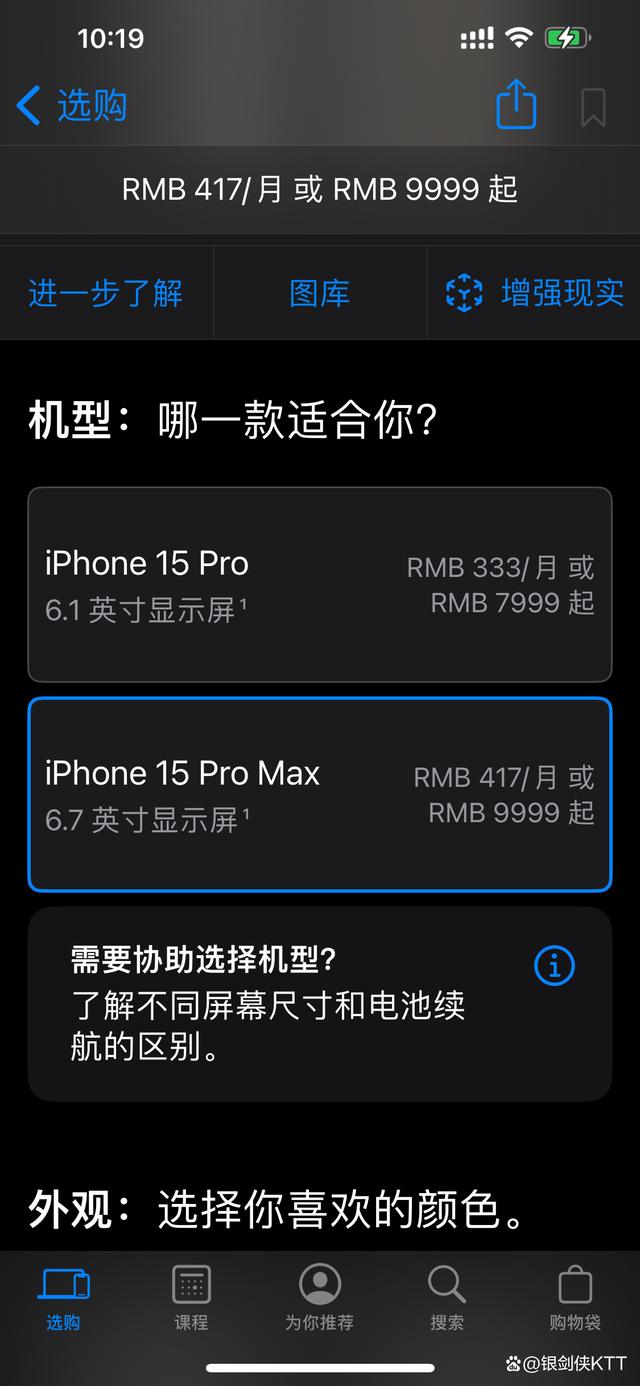Bookmark this iPhone page

[x=593, y=107]
